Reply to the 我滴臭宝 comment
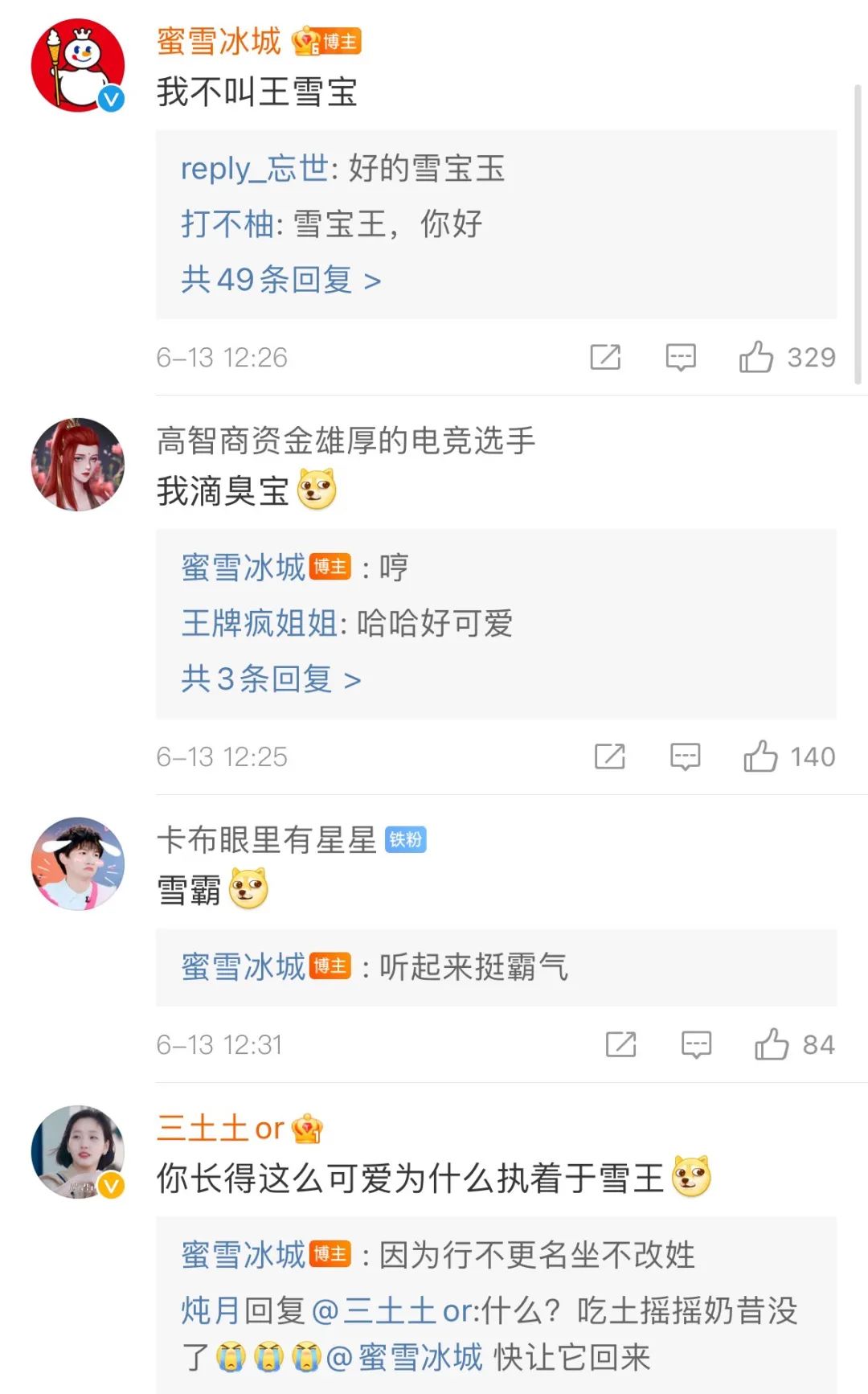Viewport: 868px width, 1394px height. pos(685,756)
